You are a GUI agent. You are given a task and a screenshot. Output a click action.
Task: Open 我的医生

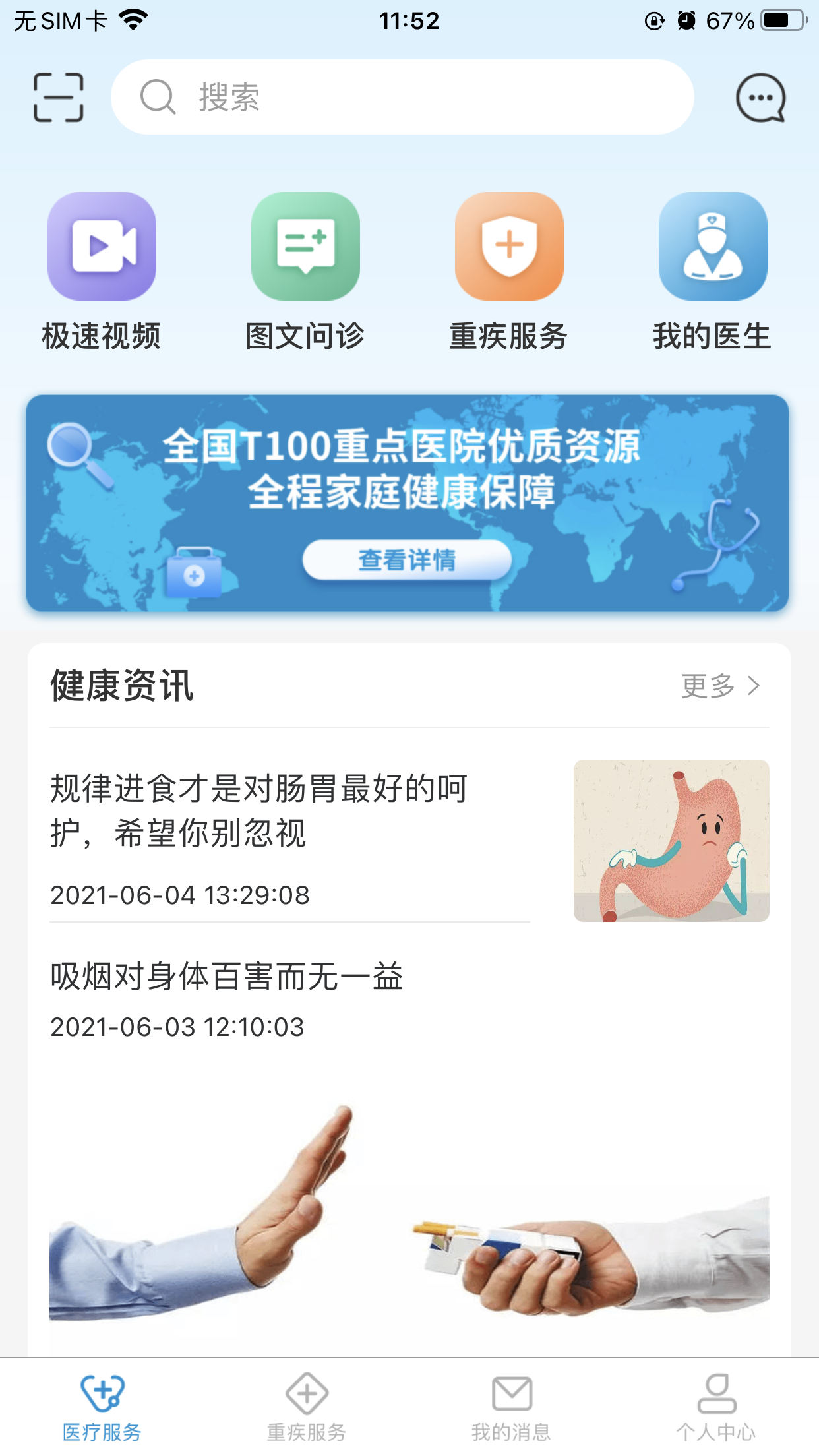point(712,247)
